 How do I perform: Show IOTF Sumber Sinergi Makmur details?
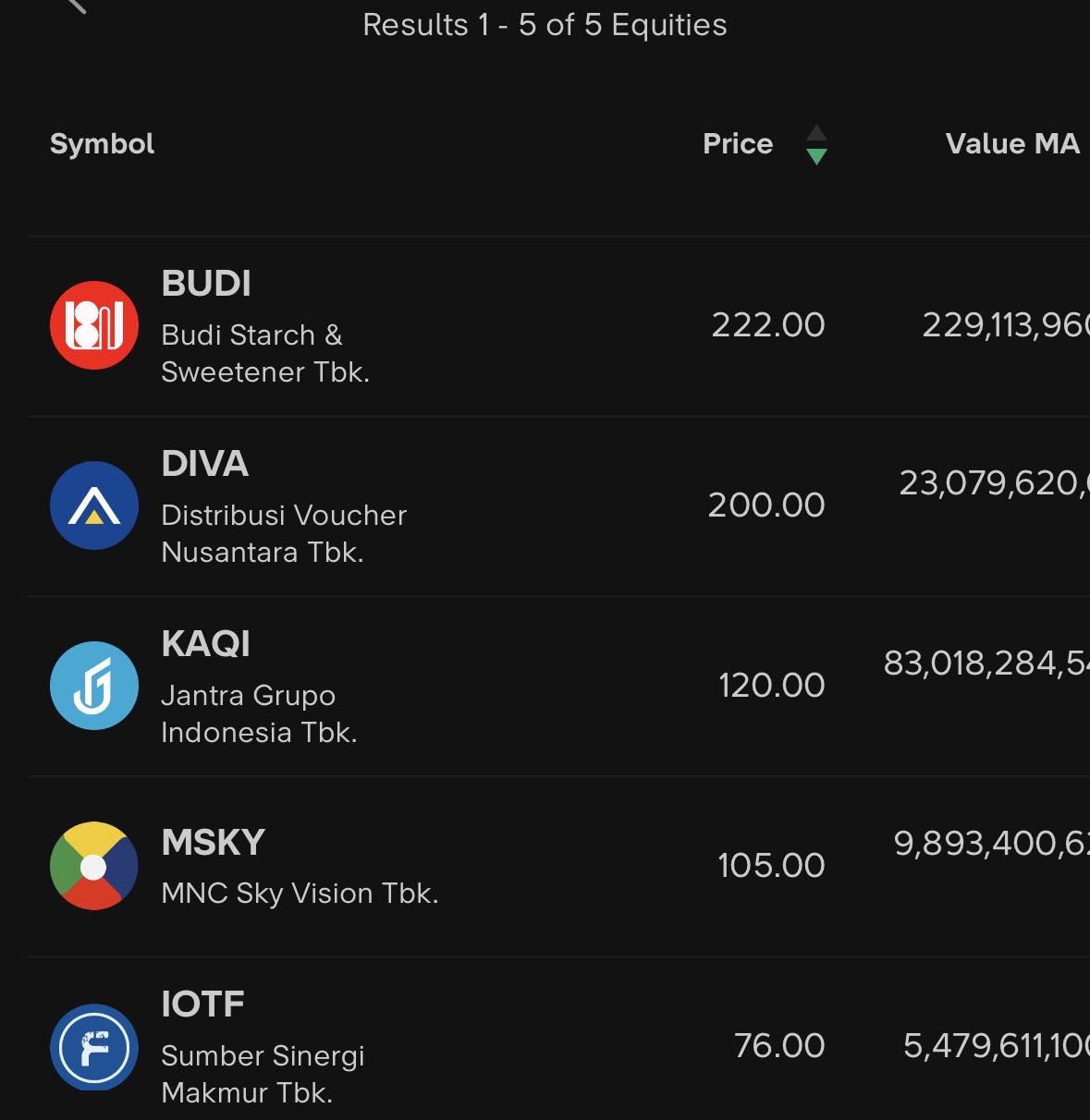tap(202, 1004)
